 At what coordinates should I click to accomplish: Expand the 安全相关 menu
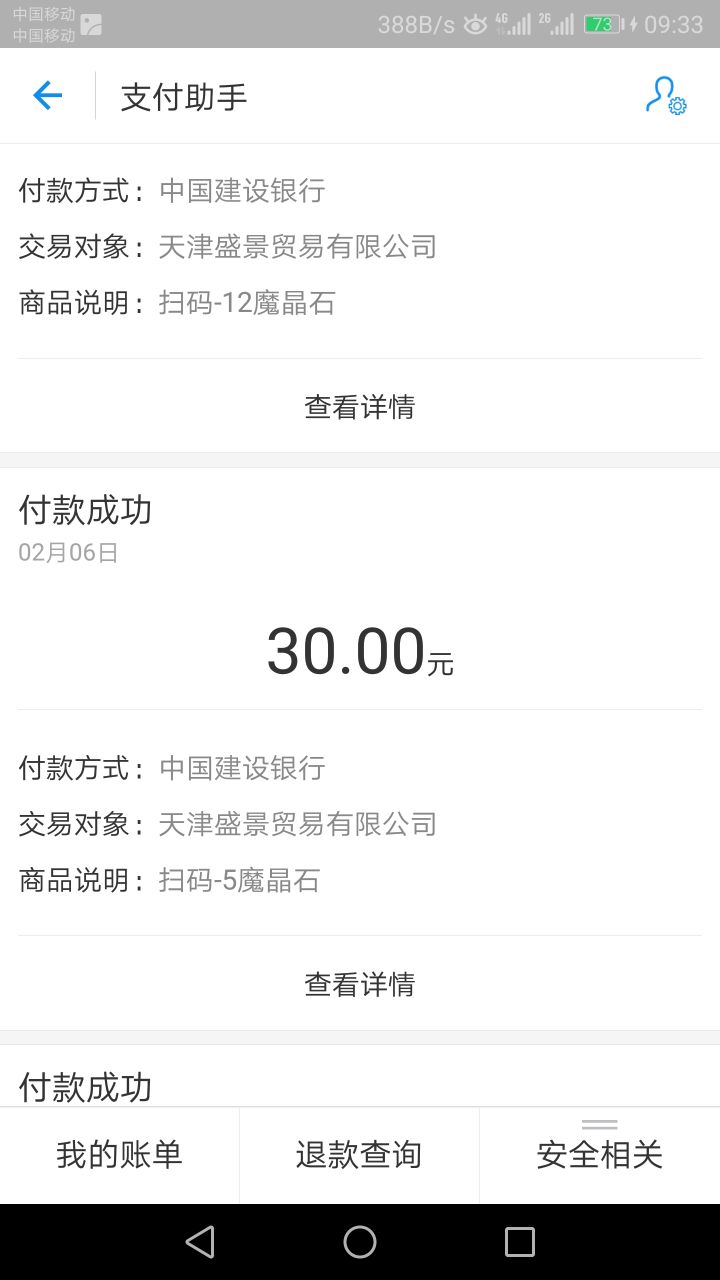tap(600, 1155)
